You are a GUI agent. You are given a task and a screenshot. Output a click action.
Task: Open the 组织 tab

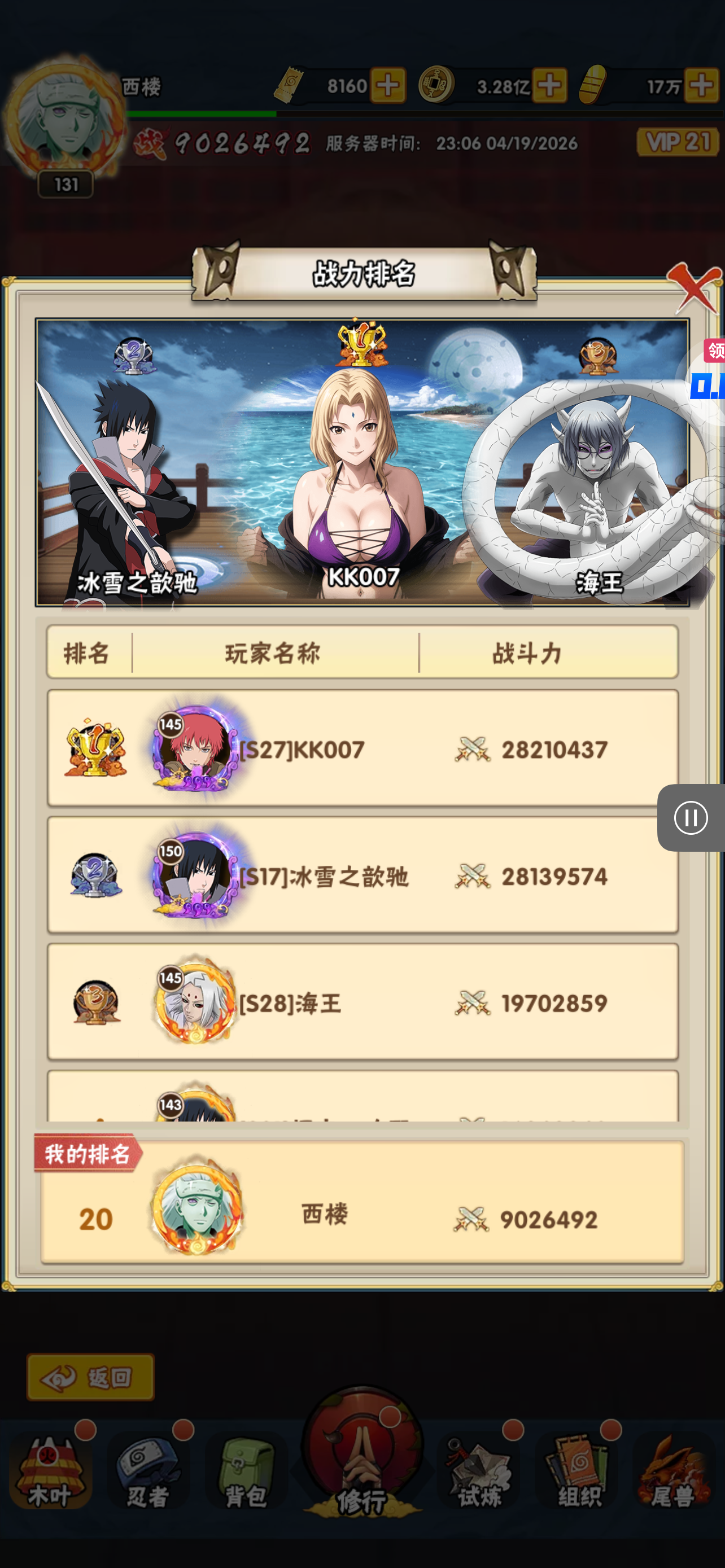(577, 1473)
